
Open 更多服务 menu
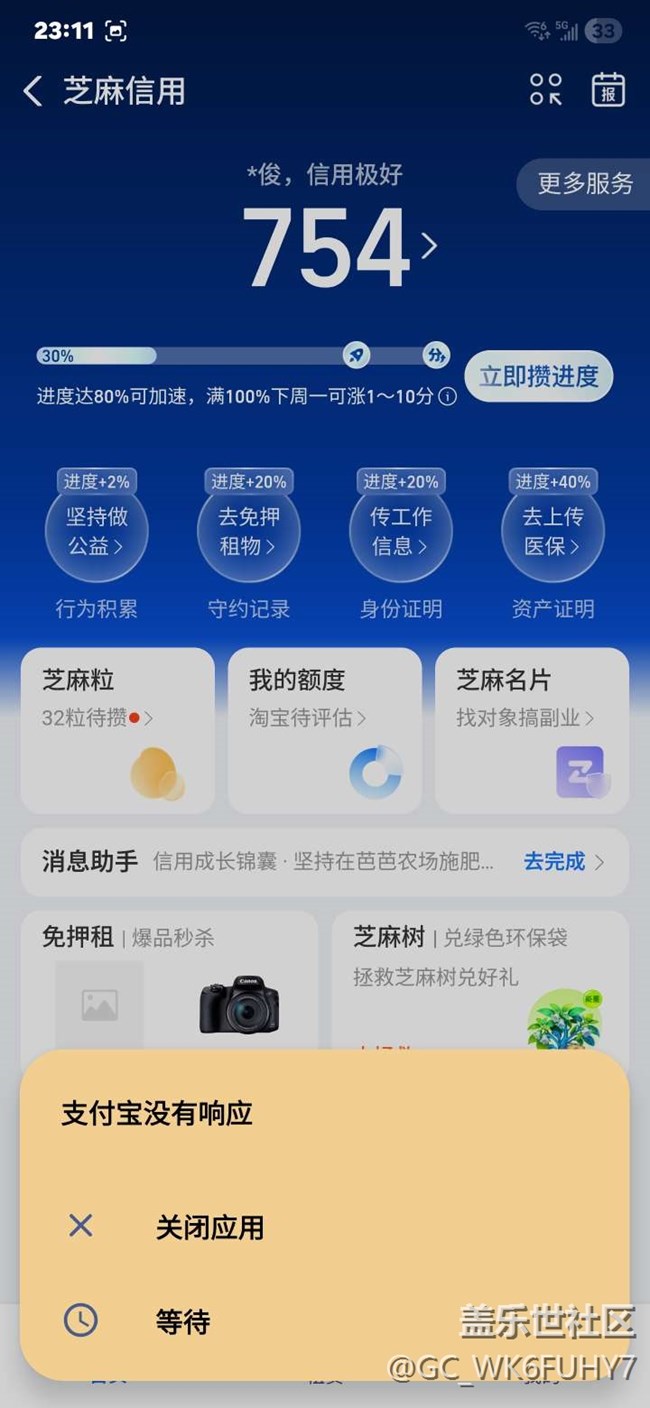click(x=584, y=184)
